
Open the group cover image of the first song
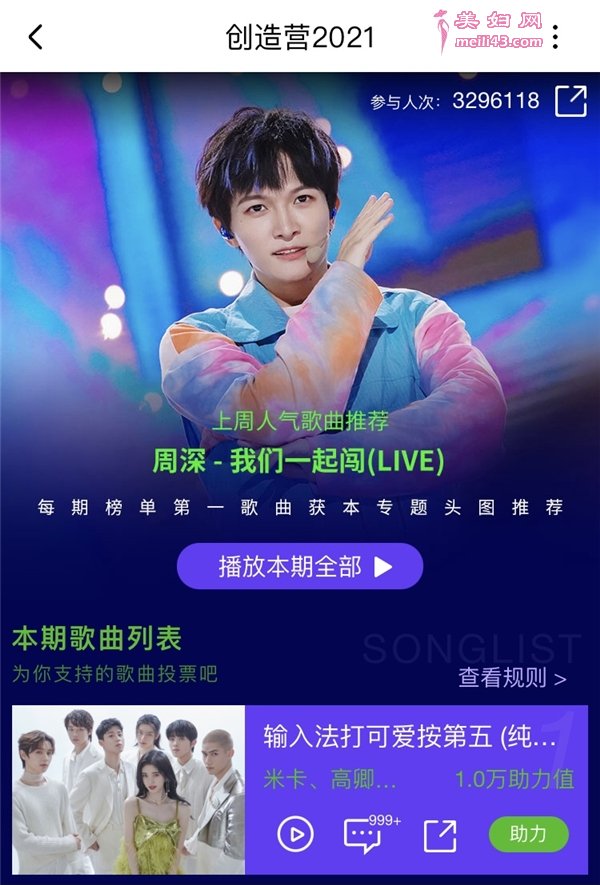[128, 790]
